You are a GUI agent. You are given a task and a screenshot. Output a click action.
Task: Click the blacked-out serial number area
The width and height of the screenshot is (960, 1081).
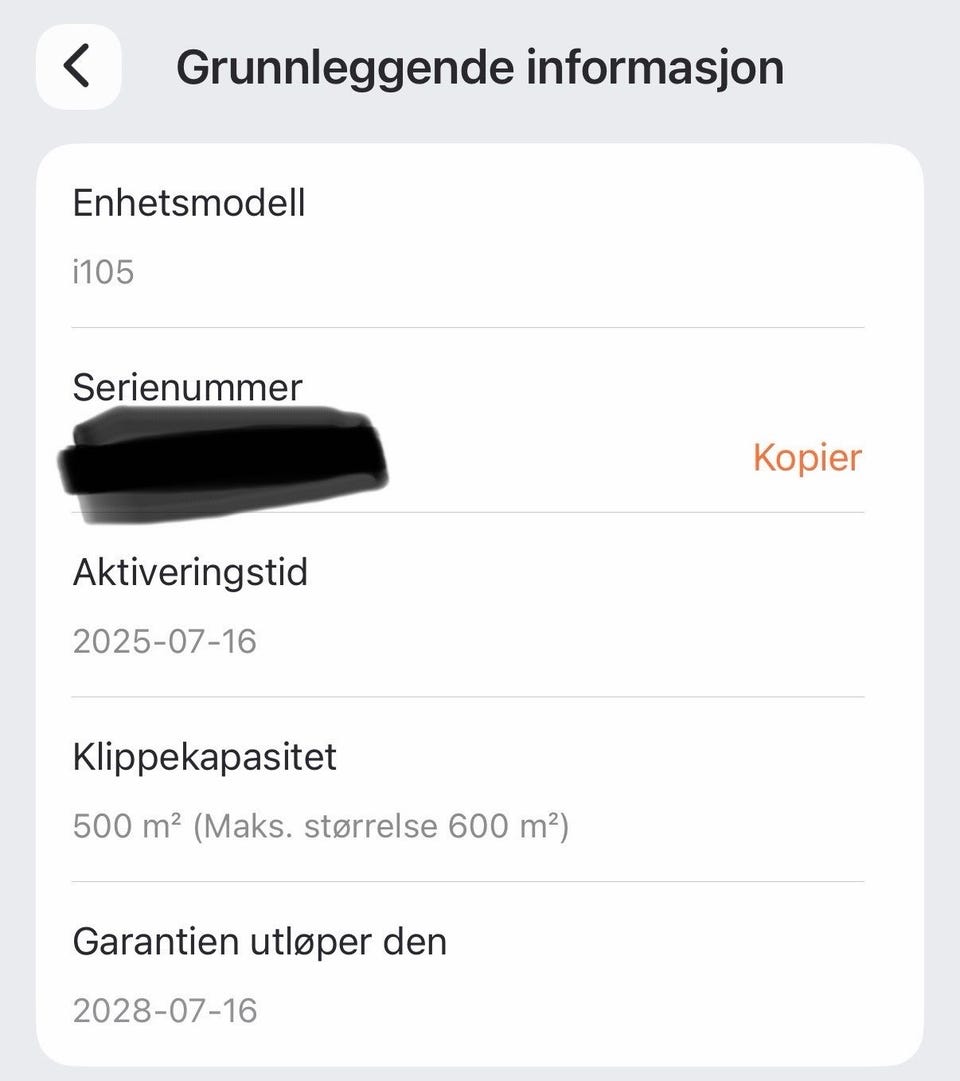(225, 455)
